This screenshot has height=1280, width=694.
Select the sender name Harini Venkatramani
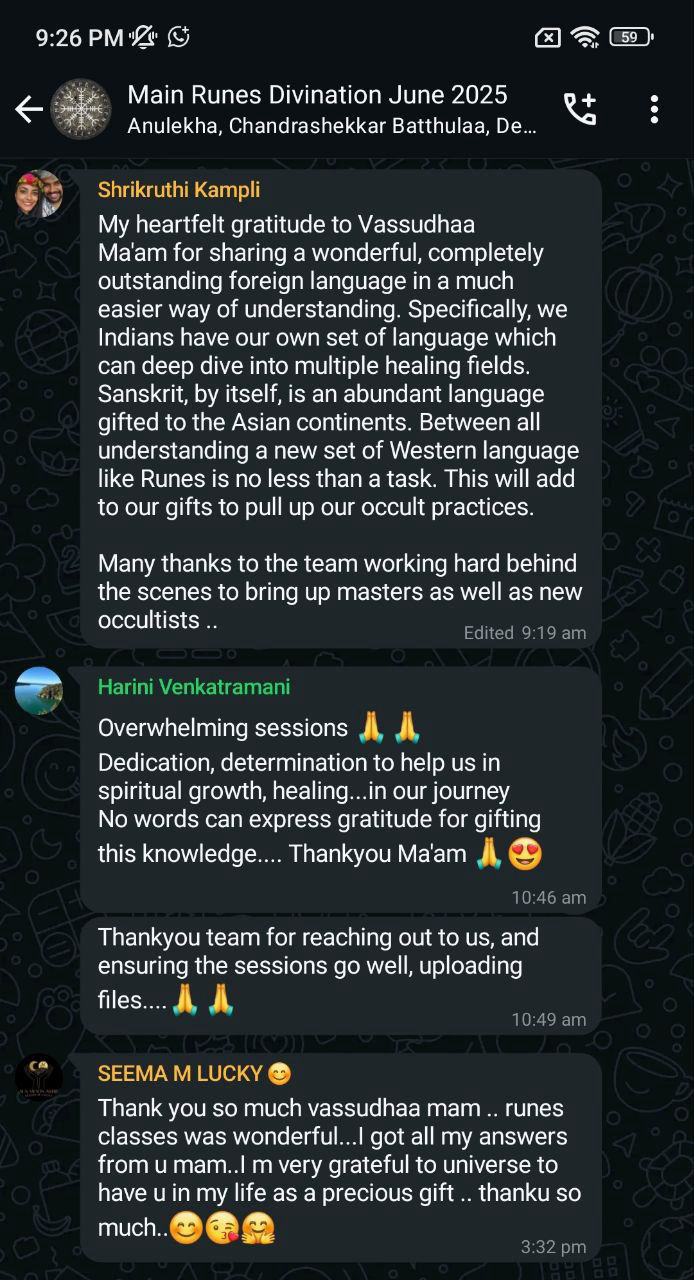[x=194, y=687]
